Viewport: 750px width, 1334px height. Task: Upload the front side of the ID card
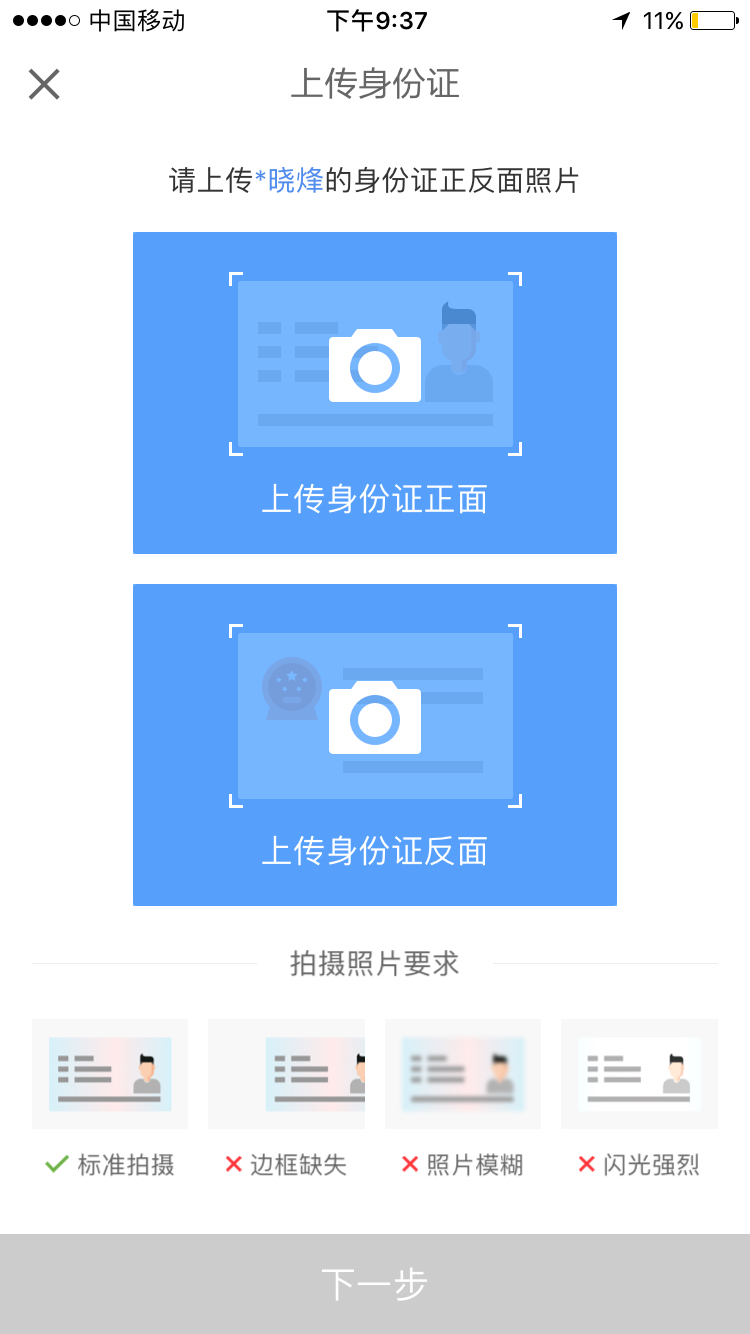tap(375, 393)
